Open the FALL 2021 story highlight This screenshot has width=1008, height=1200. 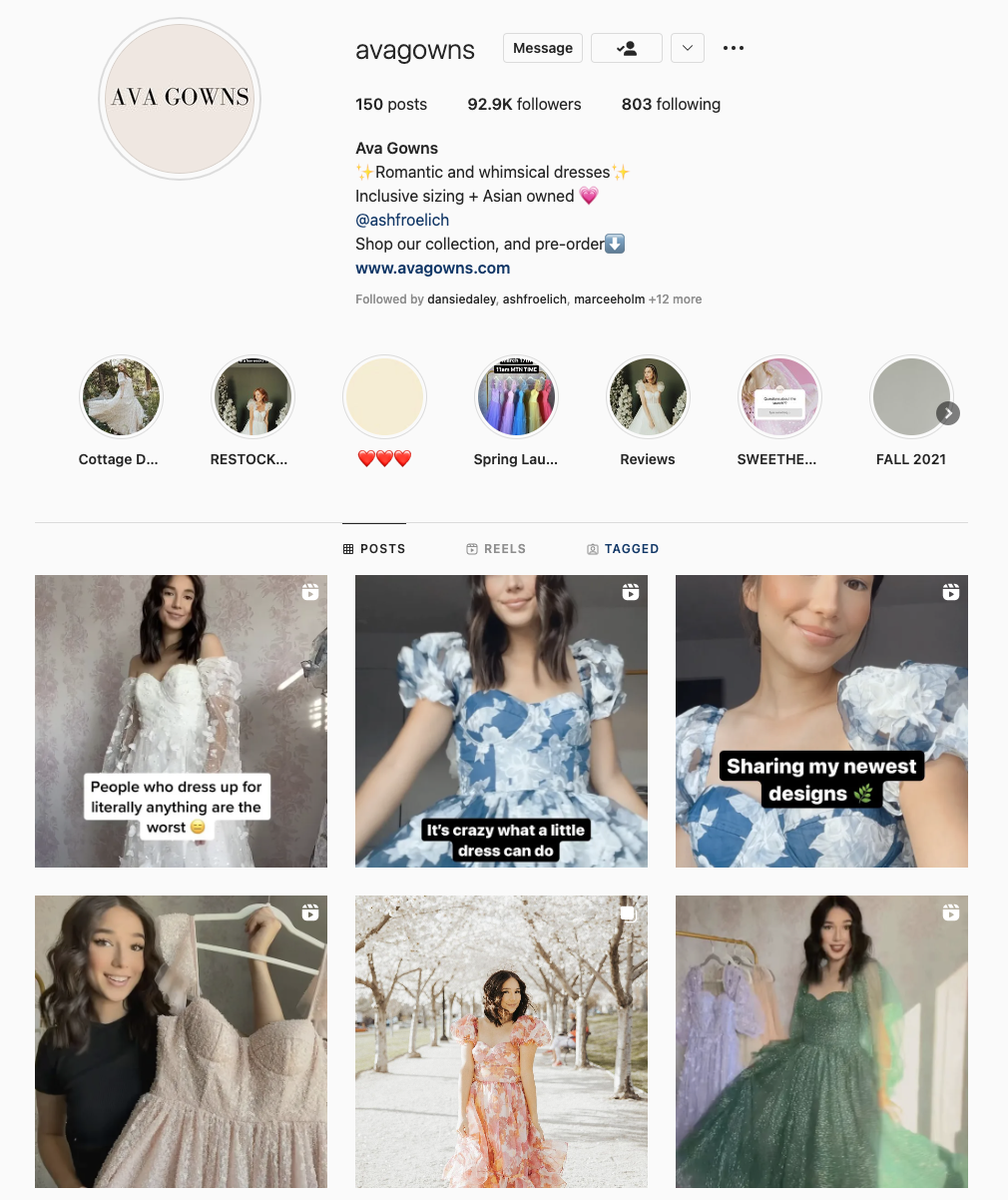pyautogui.click(x=910, y=397)
